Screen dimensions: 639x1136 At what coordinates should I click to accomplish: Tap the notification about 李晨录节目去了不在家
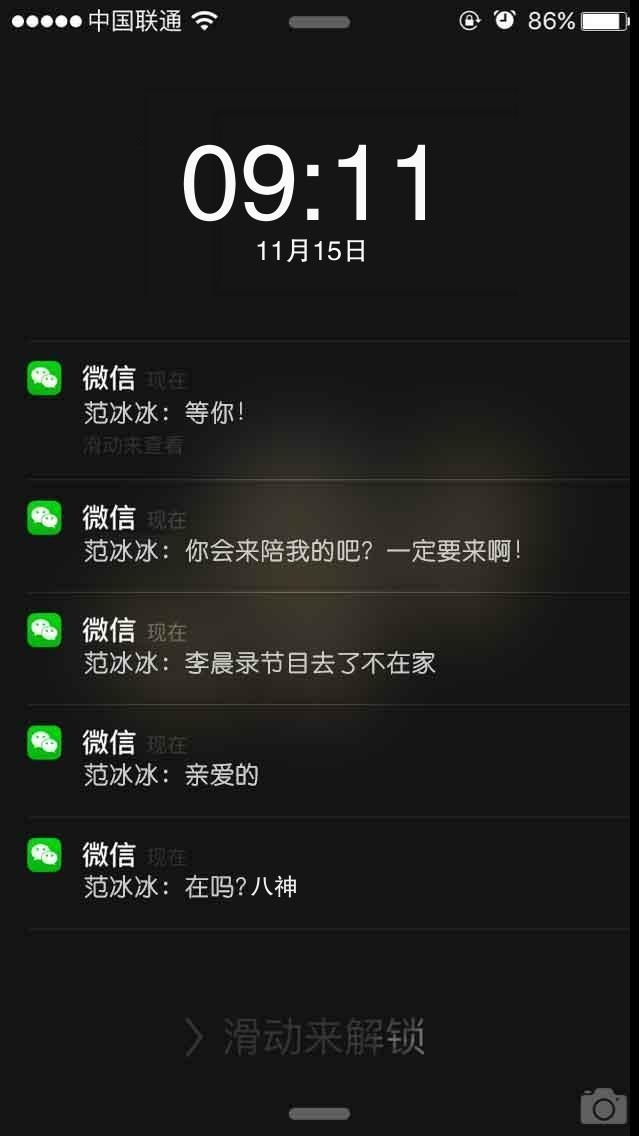click(320, 648)
